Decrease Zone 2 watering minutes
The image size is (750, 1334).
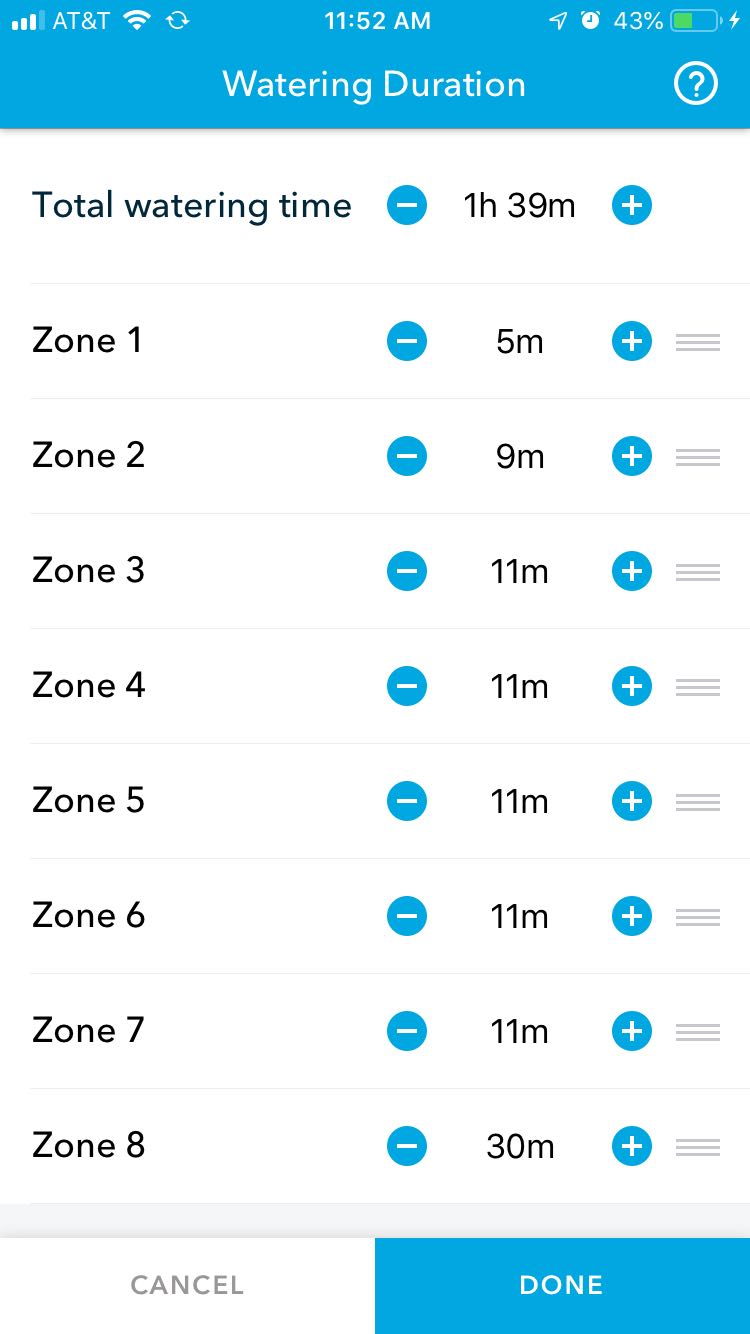tap(407, 456)
